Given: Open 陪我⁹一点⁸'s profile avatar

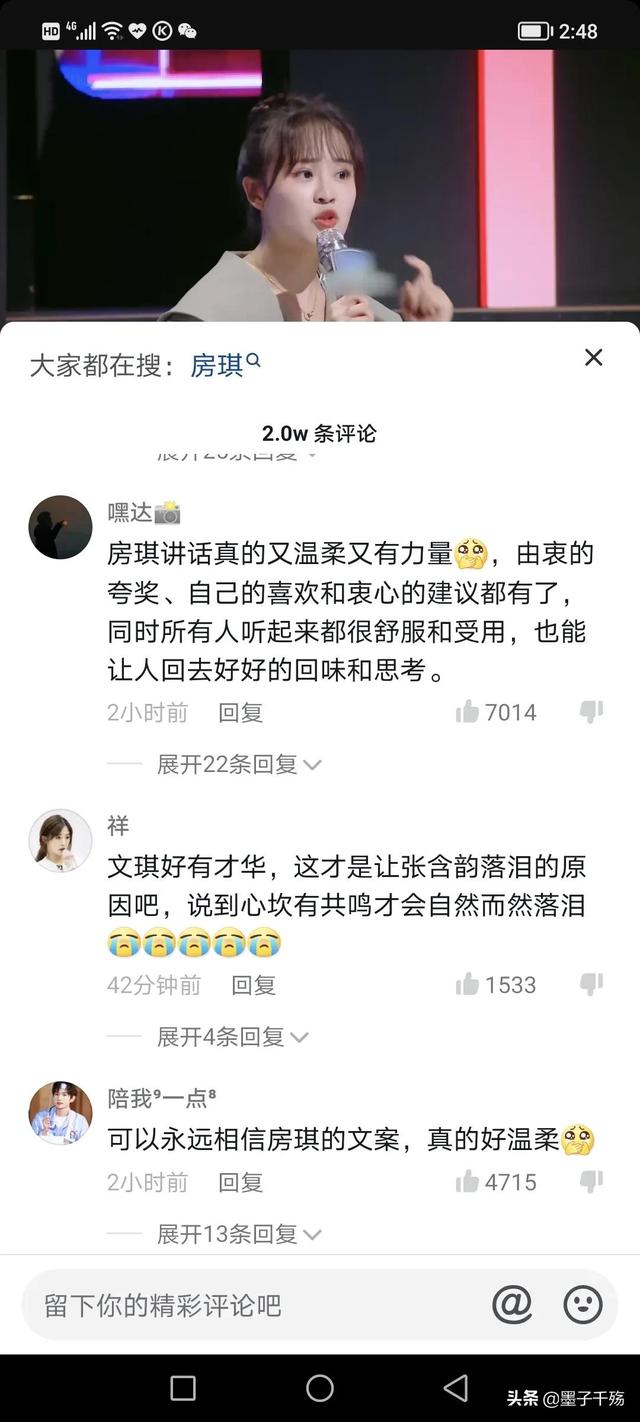Looking at the screenshot, I should 60,1112.
